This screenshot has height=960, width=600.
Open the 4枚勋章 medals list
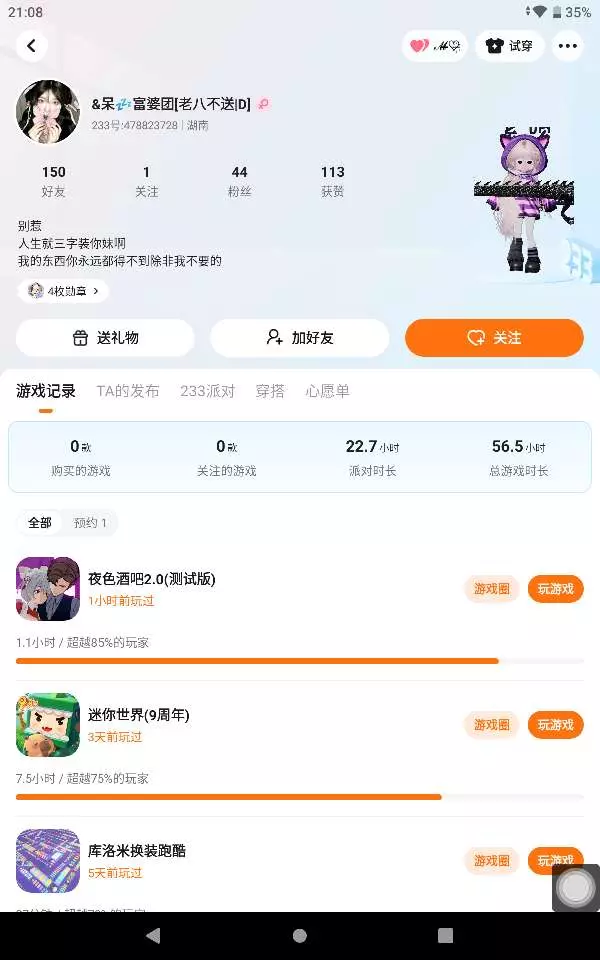click(63, 291)
